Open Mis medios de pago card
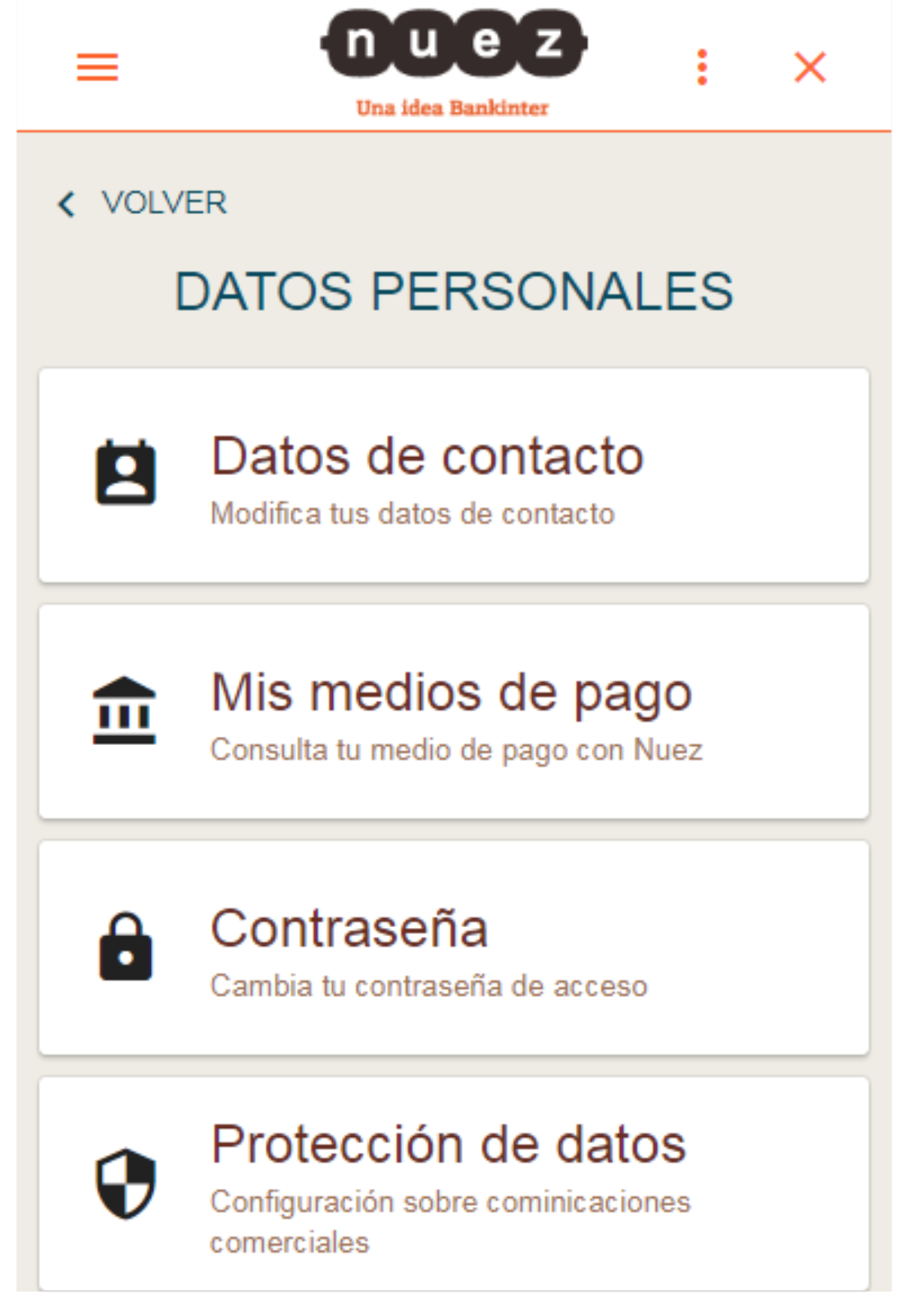This screenshot has width=907, height=1316. [x=453, y=712]
